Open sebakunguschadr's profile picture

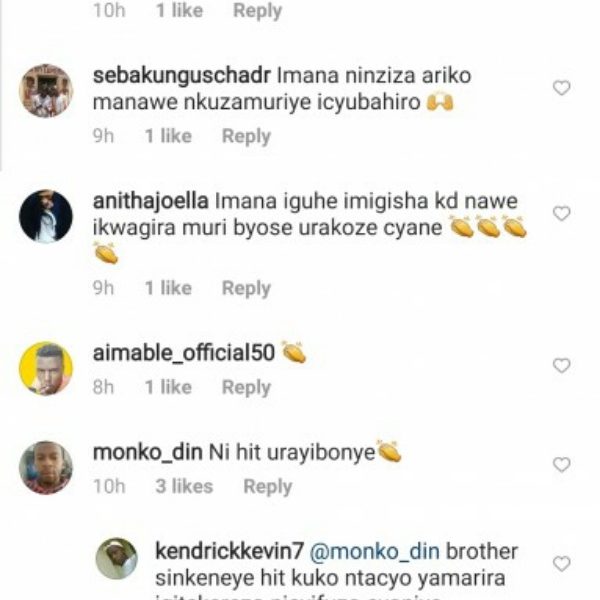[46, 91]
